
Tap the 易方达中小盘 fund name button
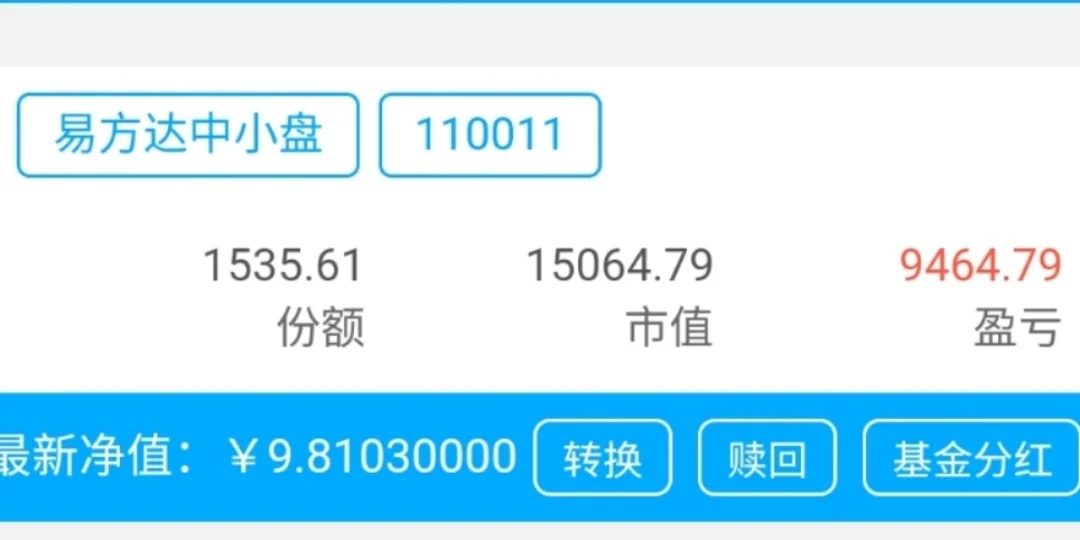[187, 135]
